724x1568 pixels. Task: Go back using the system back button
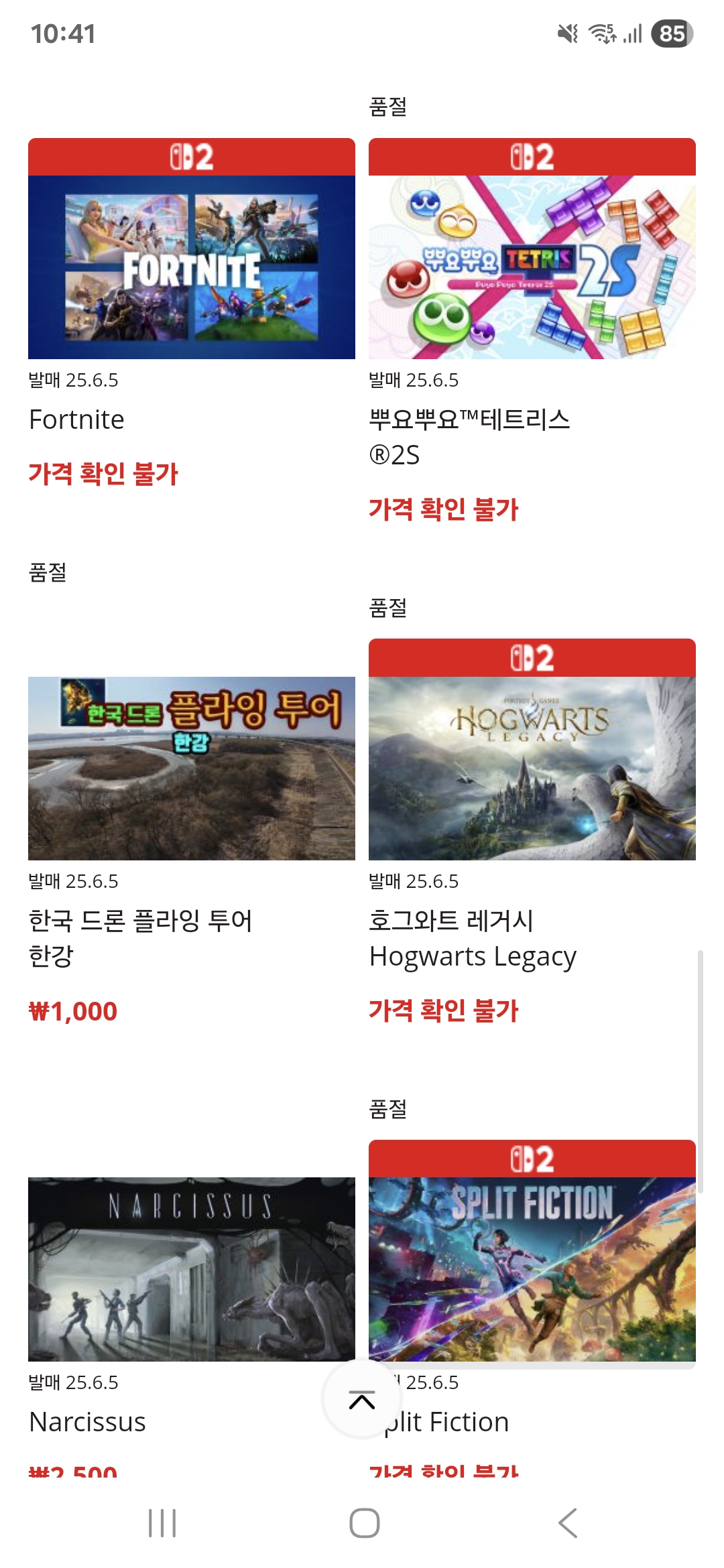tap(567, 1523)
